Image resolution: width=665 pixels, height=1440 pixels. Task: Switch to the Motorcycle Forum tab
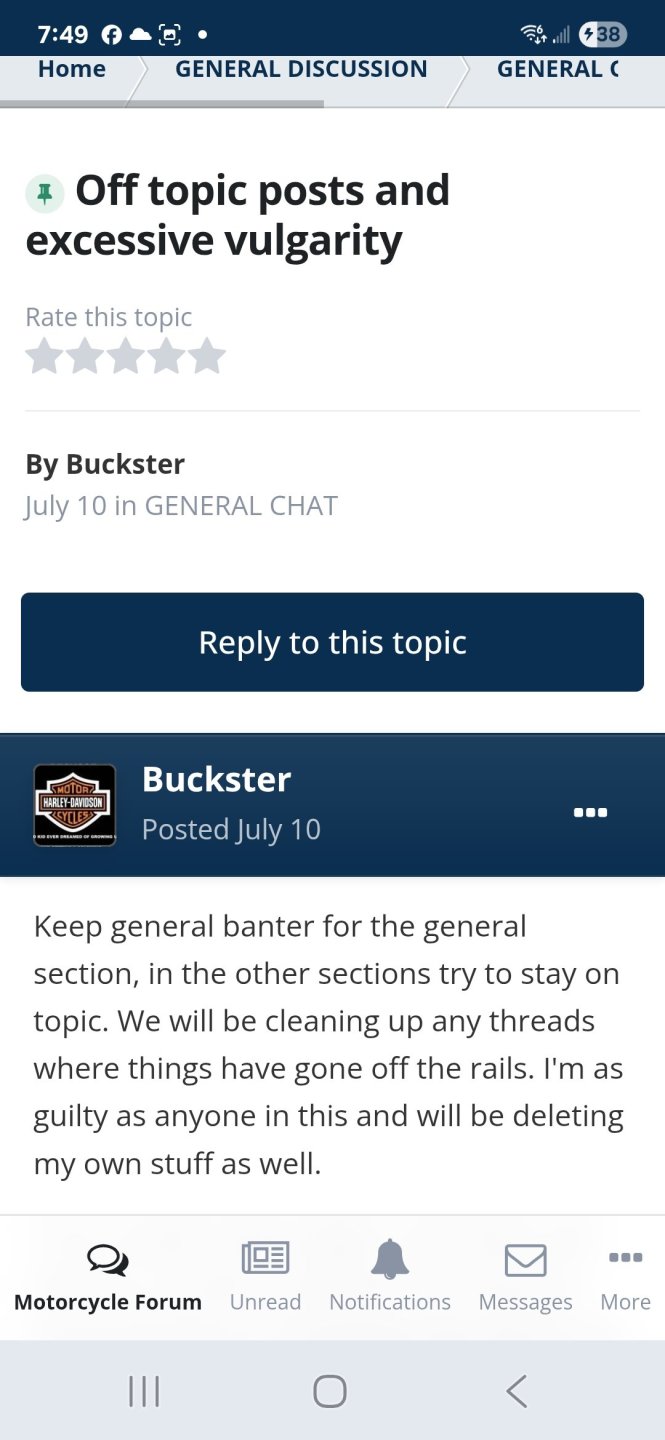click(x=108, y=1276)
